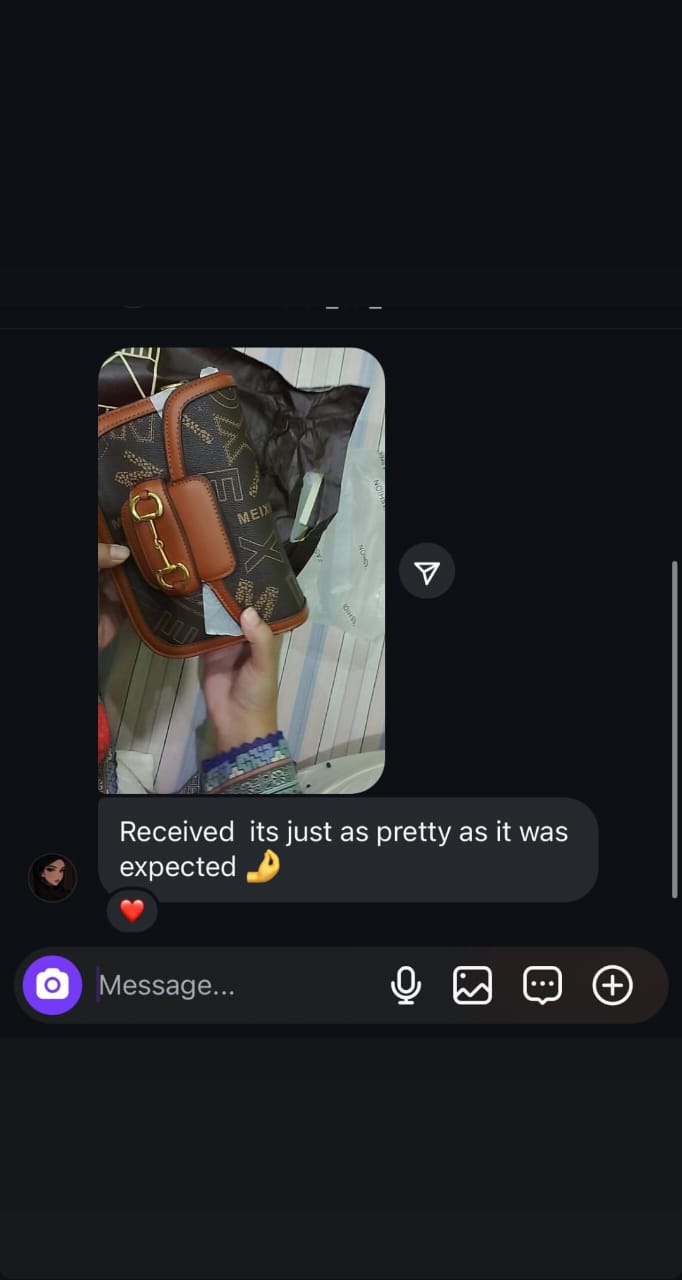Tap the heart reaction under the message
Viewport: 682px width, 1280px height.
click(132, 910)
